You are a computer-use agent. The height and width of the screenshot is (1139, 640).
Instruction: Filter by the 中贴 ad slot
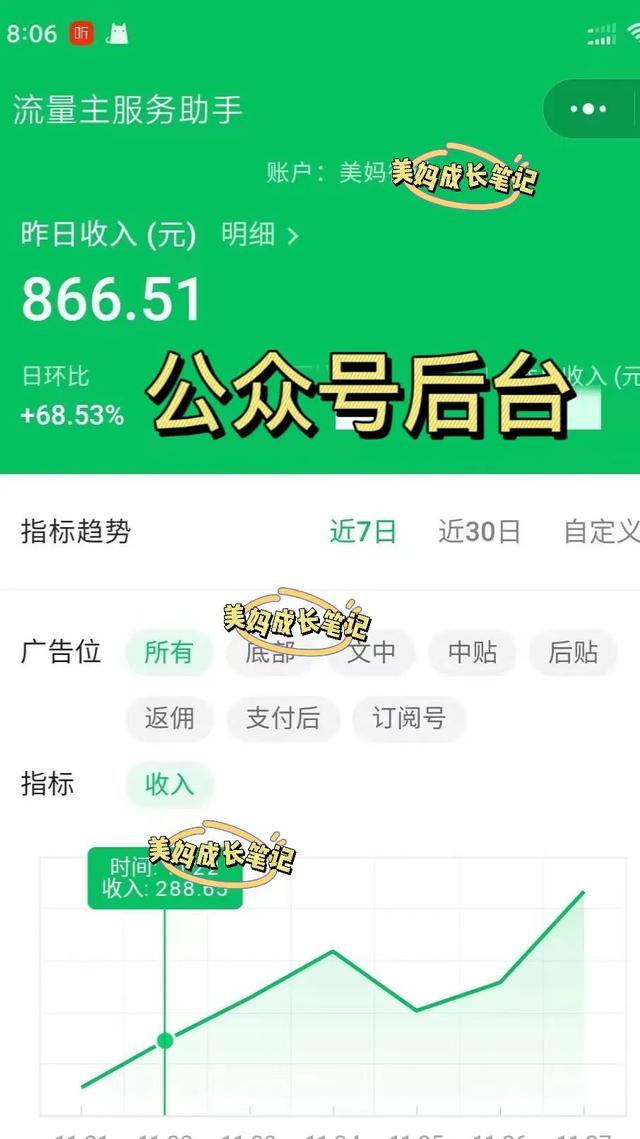[x=472, y=652]
